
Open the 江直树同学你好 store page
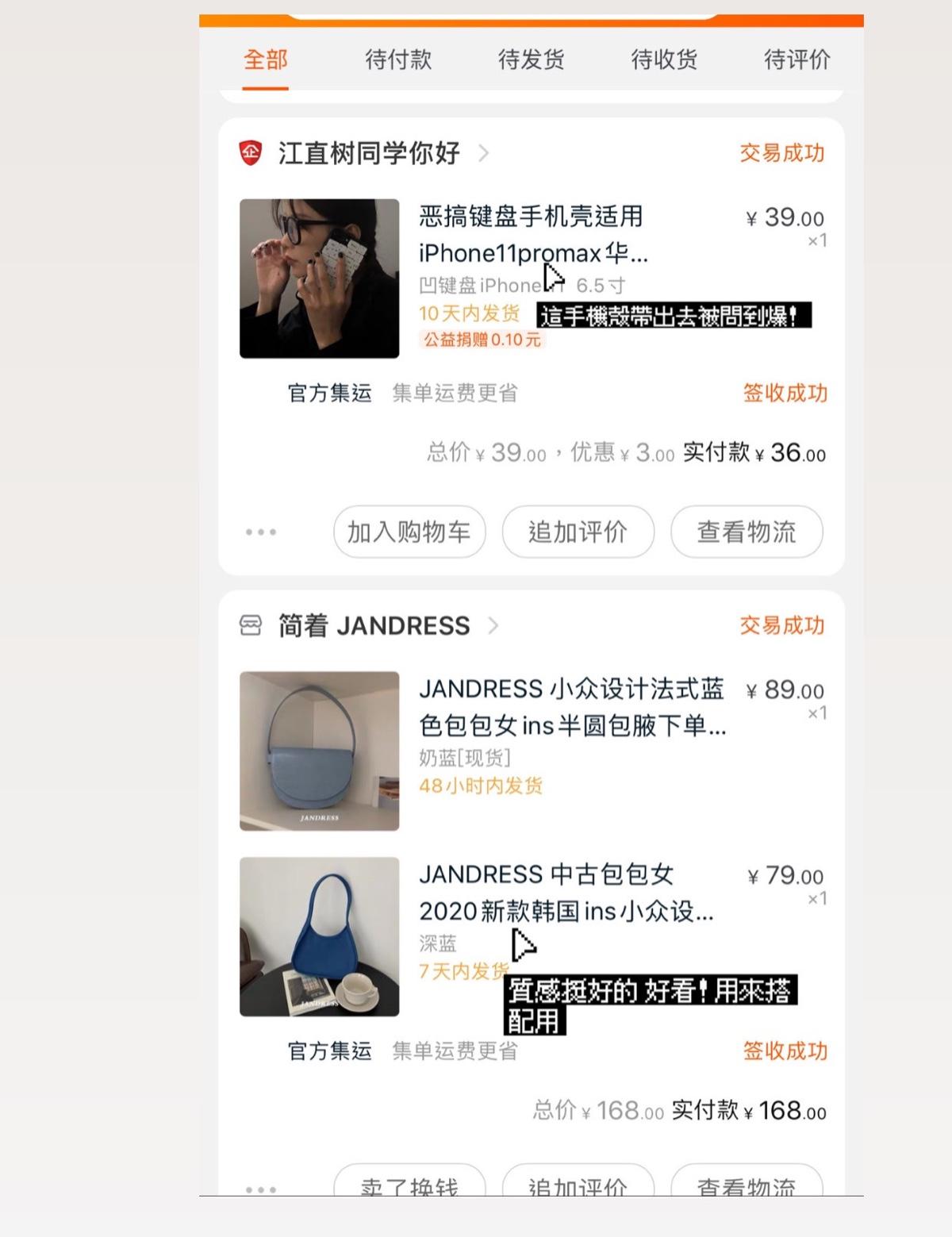369,152
